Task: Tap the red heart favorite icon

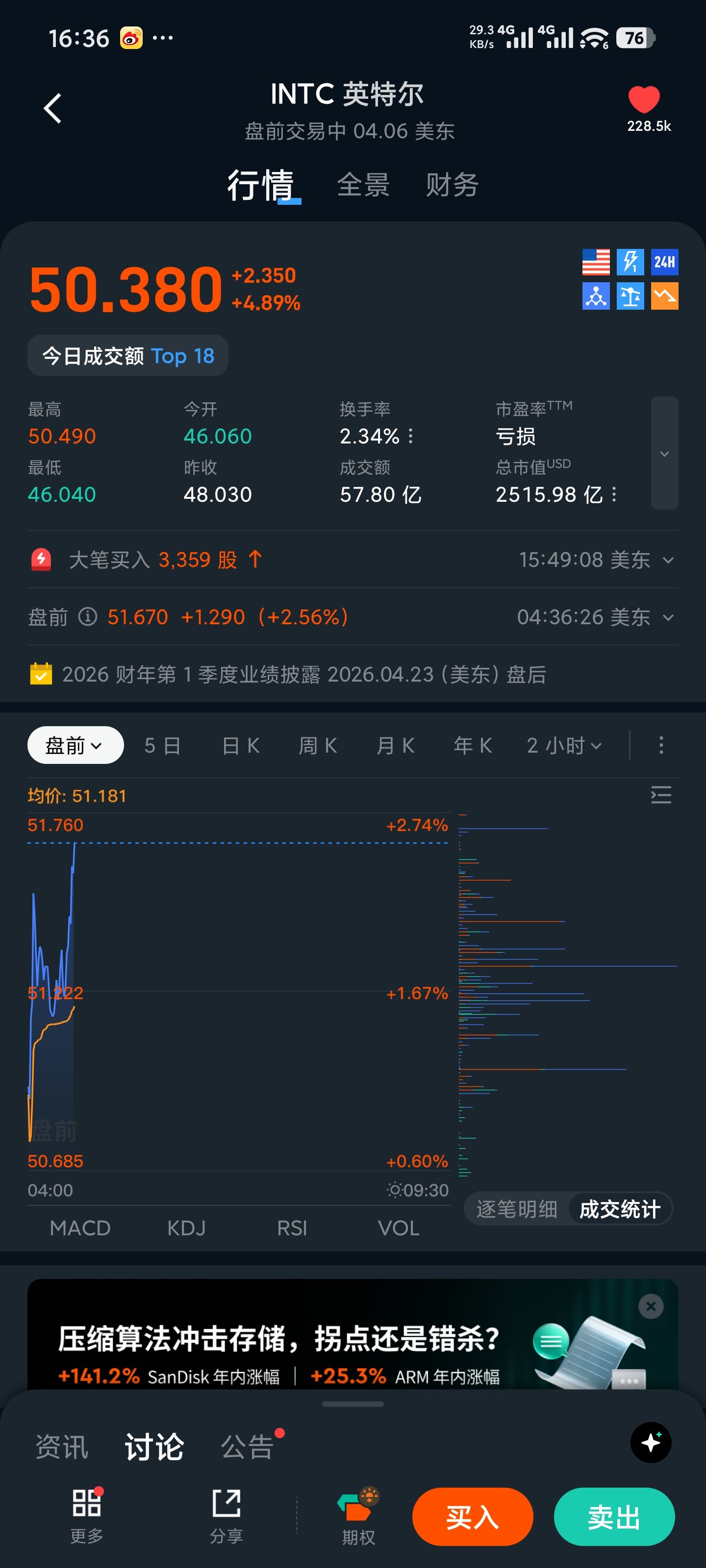Action: click(644, 99)
